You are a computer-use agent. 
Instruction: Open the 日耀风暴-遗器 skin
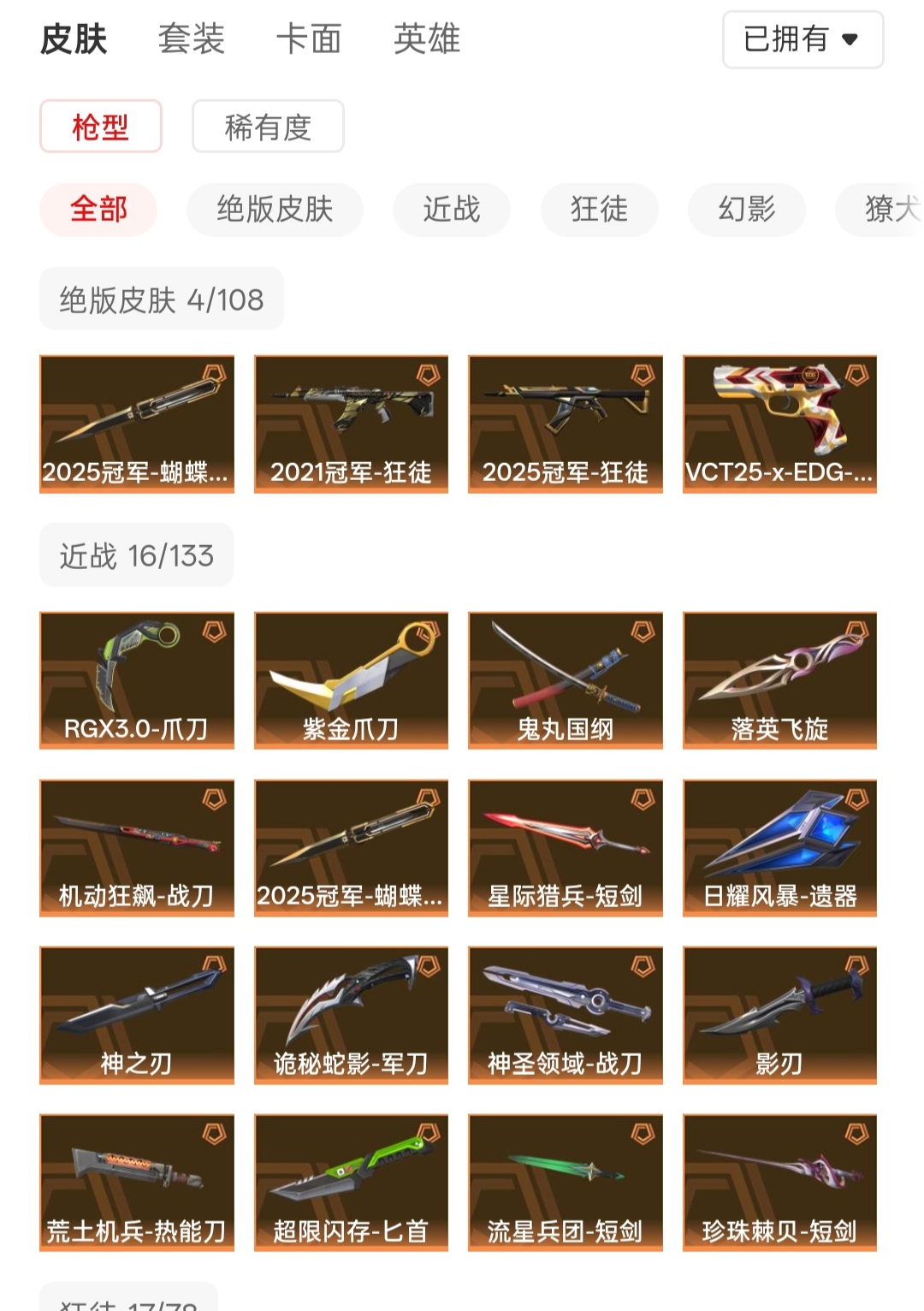point(779,848)
